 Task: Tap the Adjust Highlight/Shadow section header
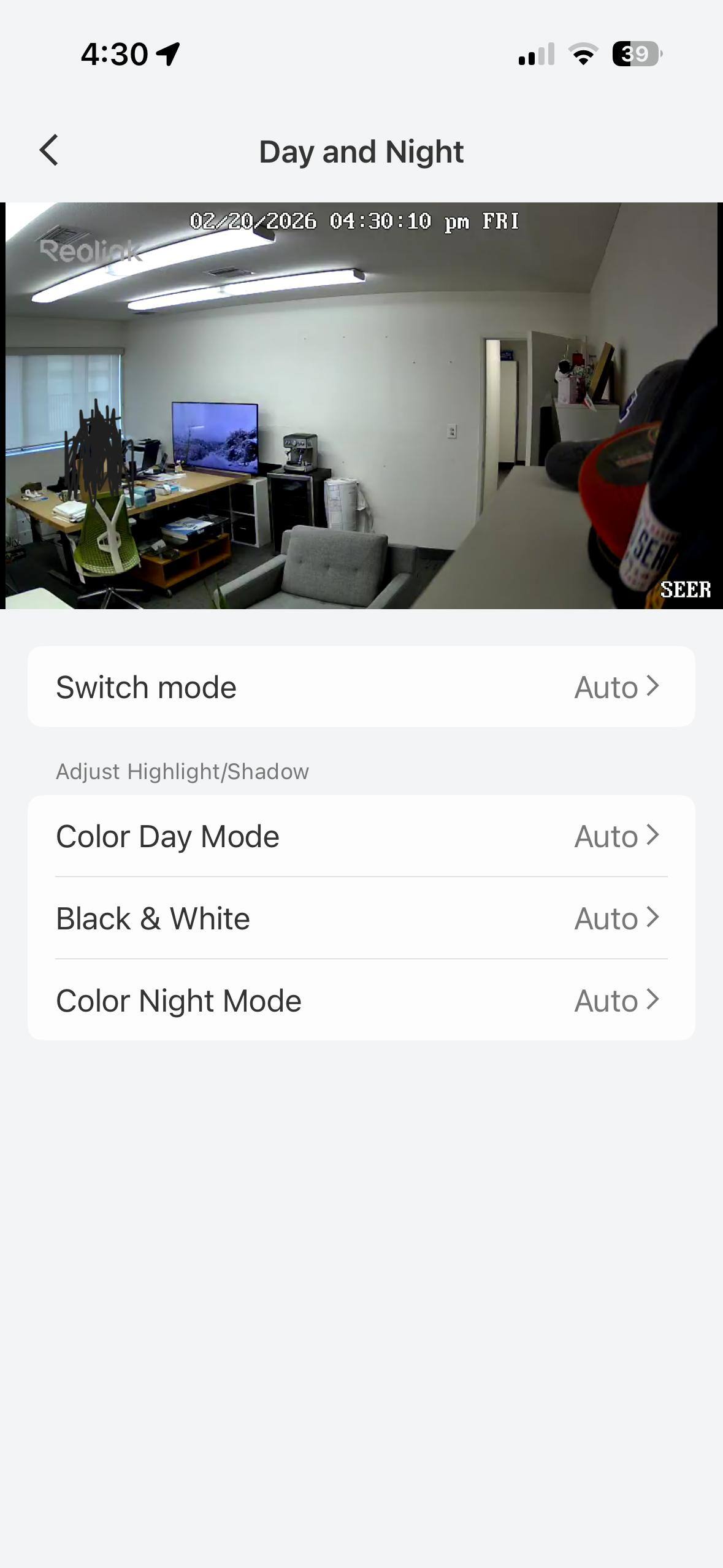point(182,771)
